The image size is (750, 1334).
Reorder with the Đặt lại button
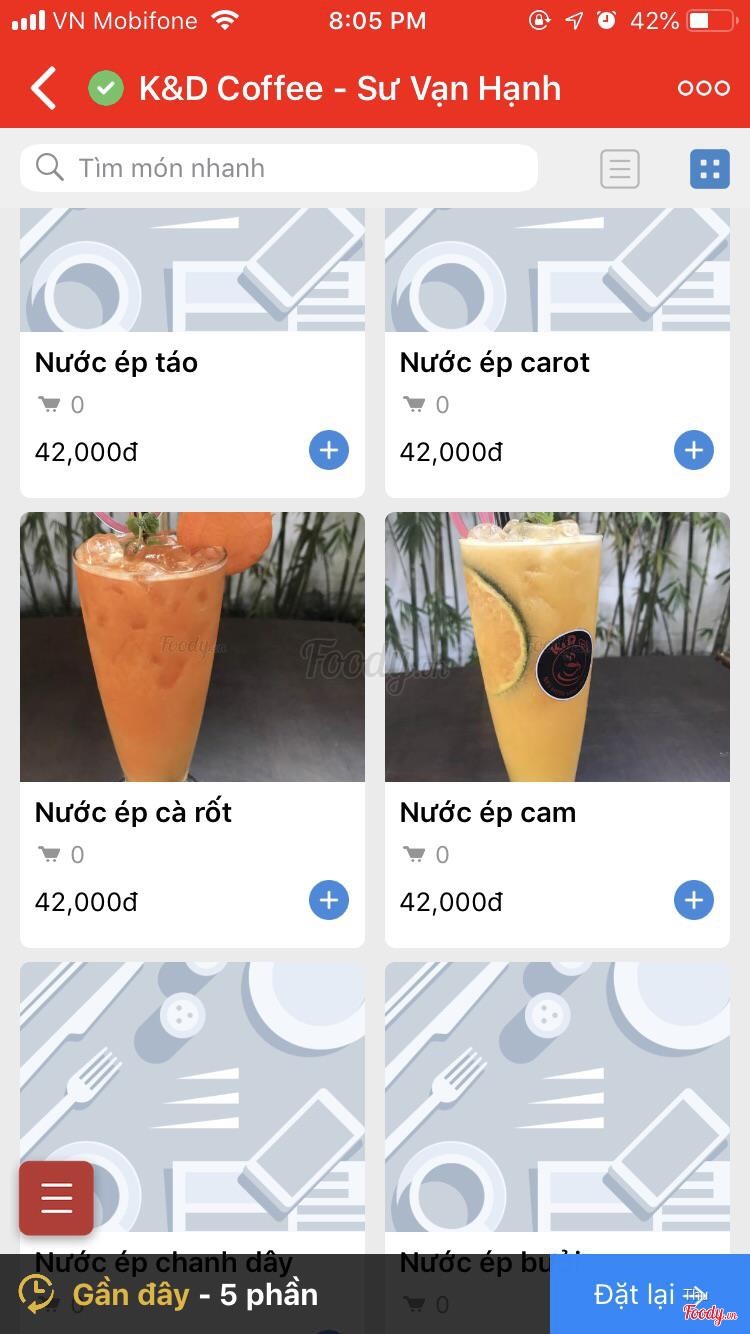point(649,1294)
